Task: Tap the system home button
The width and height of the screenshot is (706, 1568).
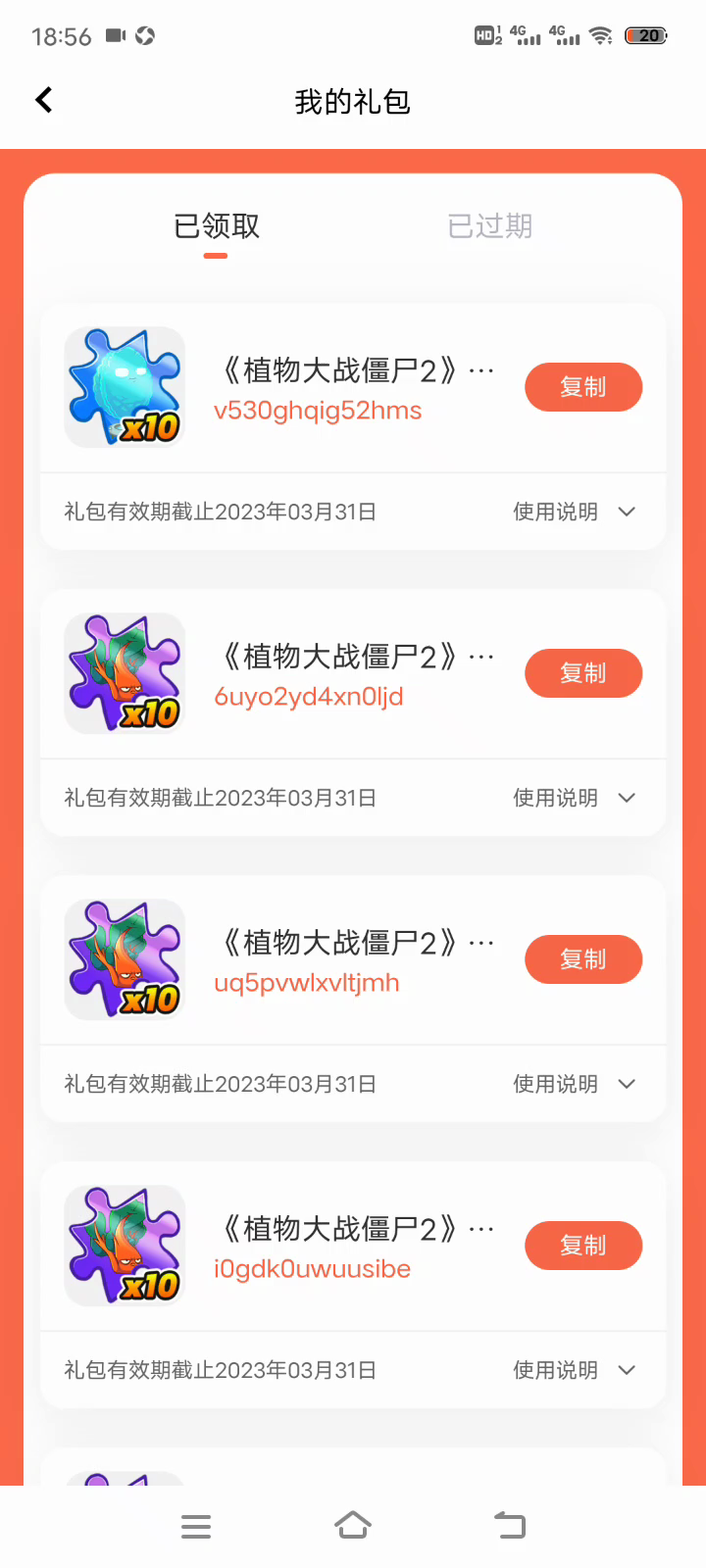Action: (353, 1526)
